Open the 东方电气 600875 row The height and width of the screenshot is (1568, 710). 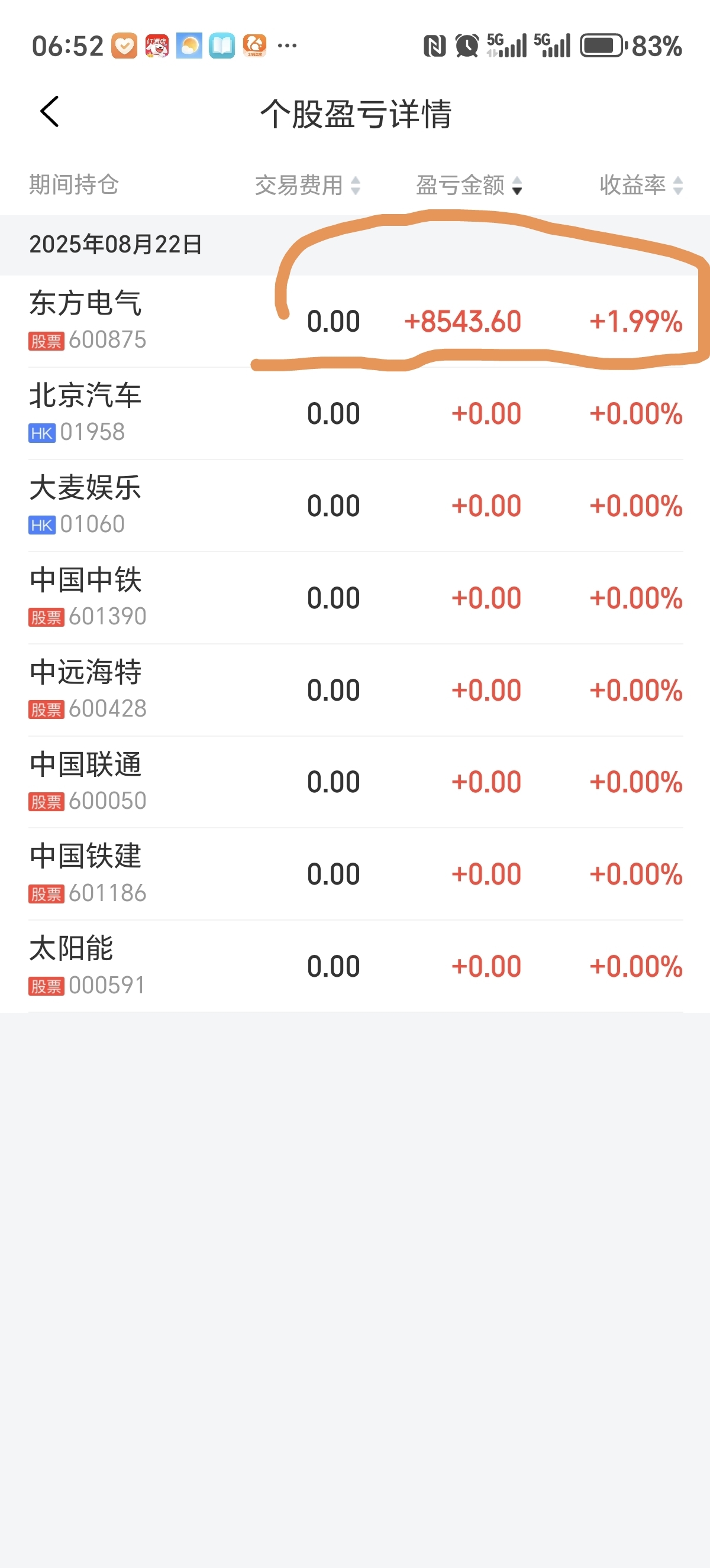point(355,322)
